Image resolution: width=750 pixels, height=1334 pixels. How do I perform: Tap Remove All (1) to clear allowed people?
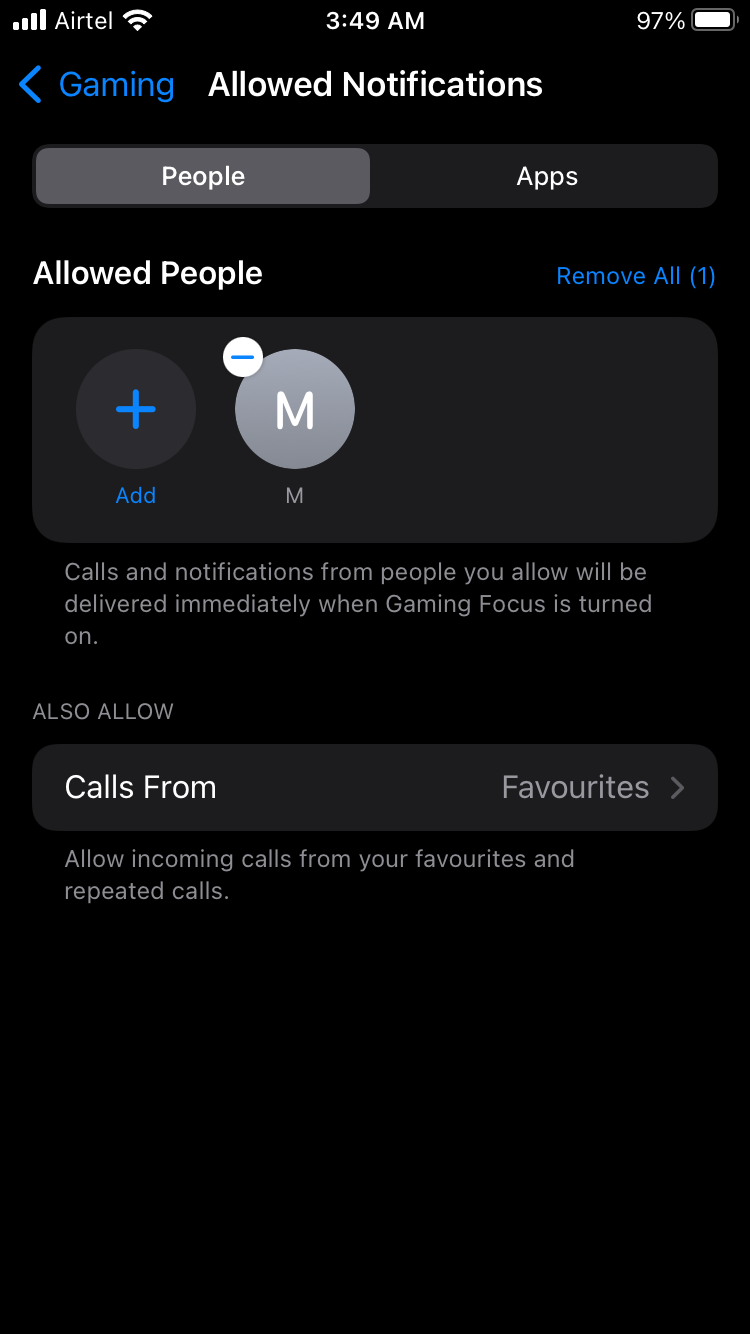click(x=635, y=276)
